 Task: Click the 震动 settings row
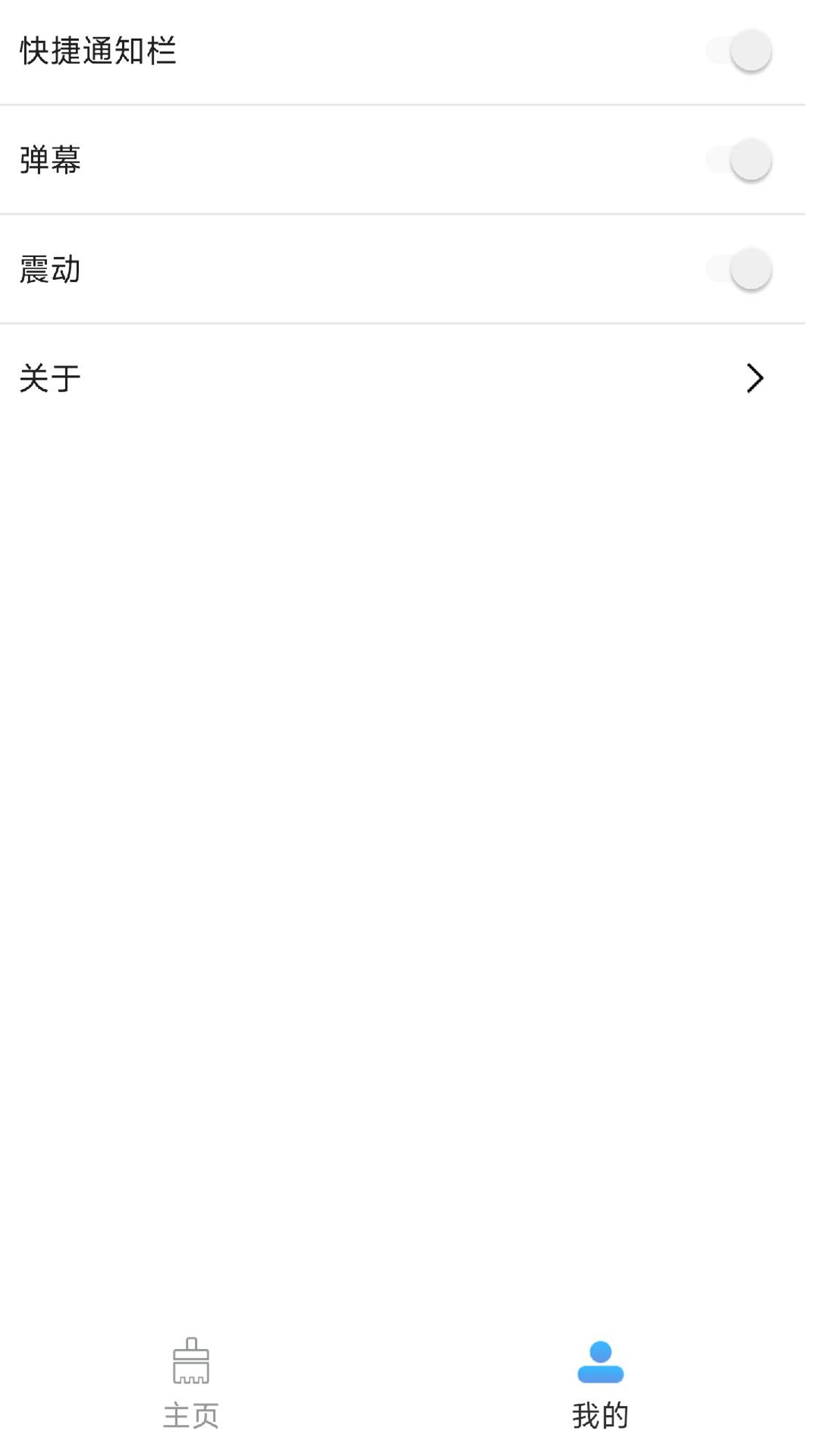coord(409,267)
